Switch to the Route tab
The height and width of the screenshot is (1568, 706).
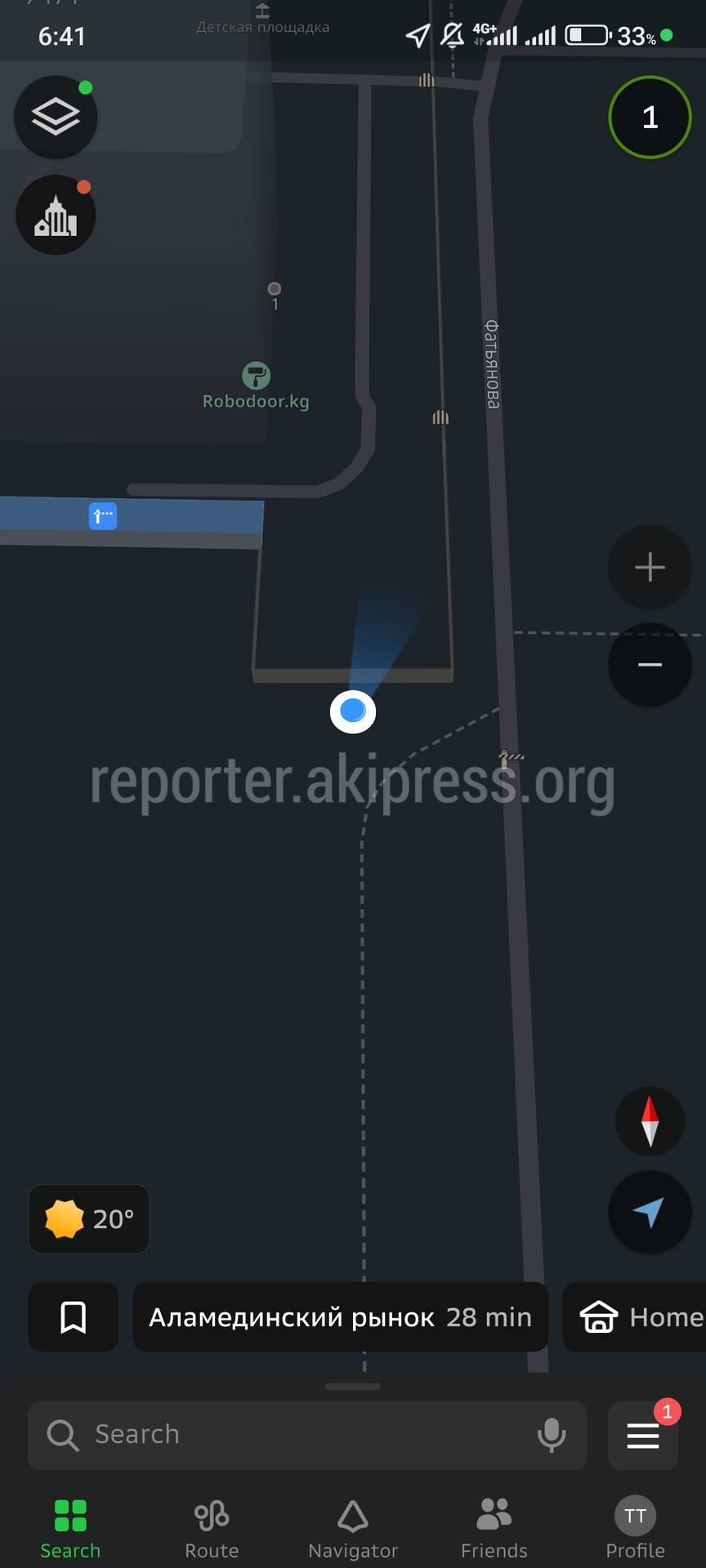[212, 1527]
